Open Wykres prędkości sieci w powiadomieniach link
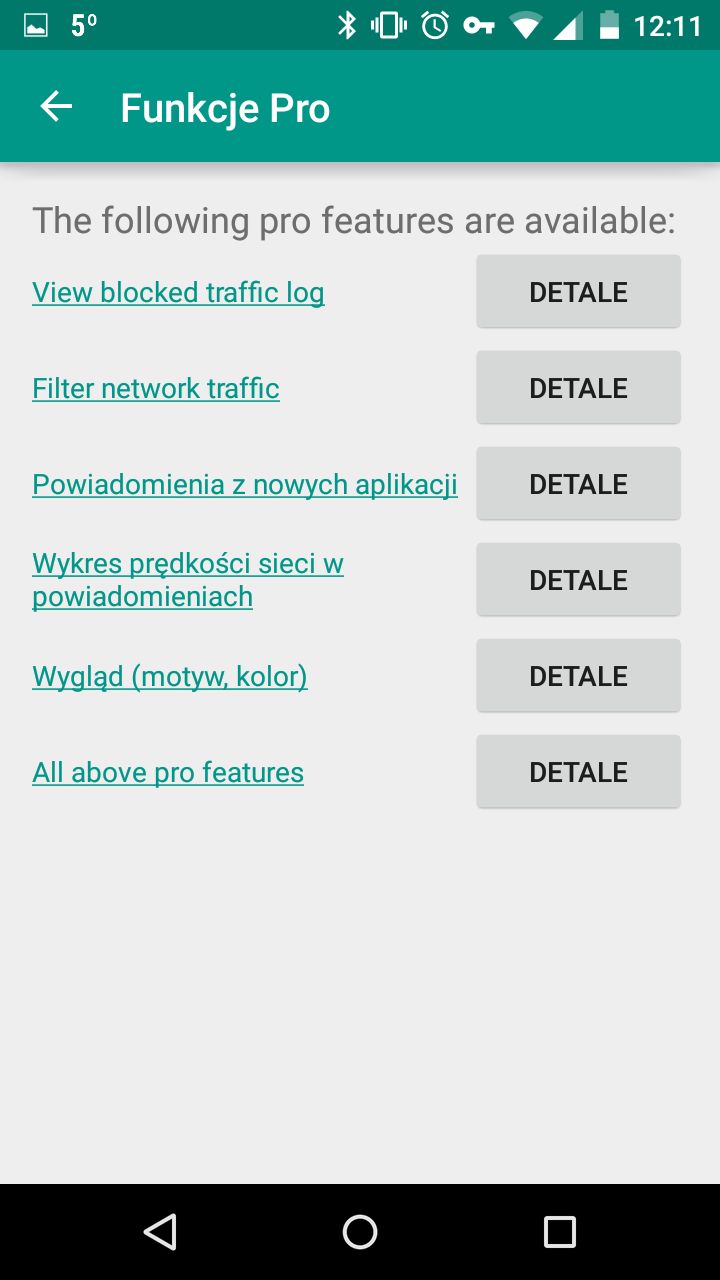Viewport: 720px width, 1280px height. (x=188, y=580)
